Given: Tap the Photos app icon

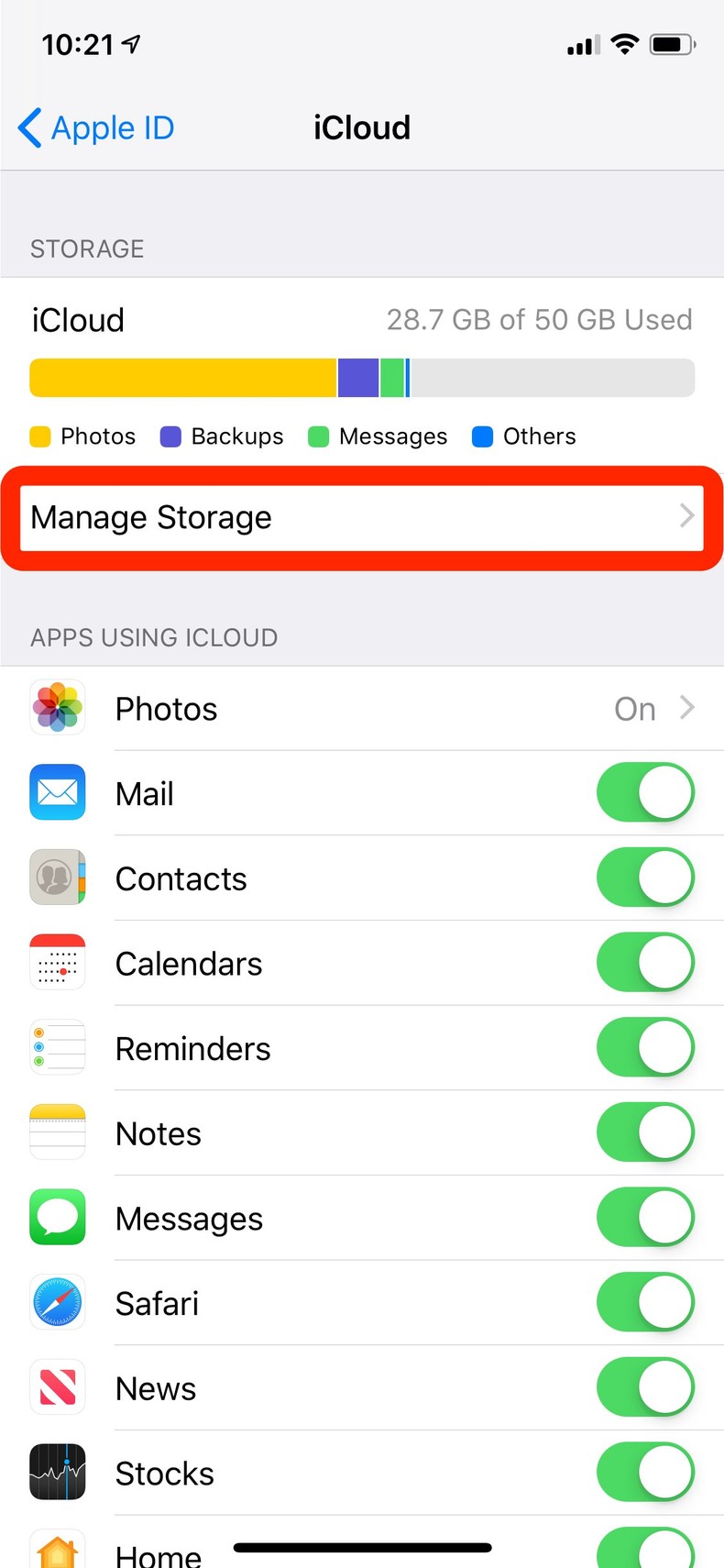Looking at the screenshot, I should click(x=57, y=707).
